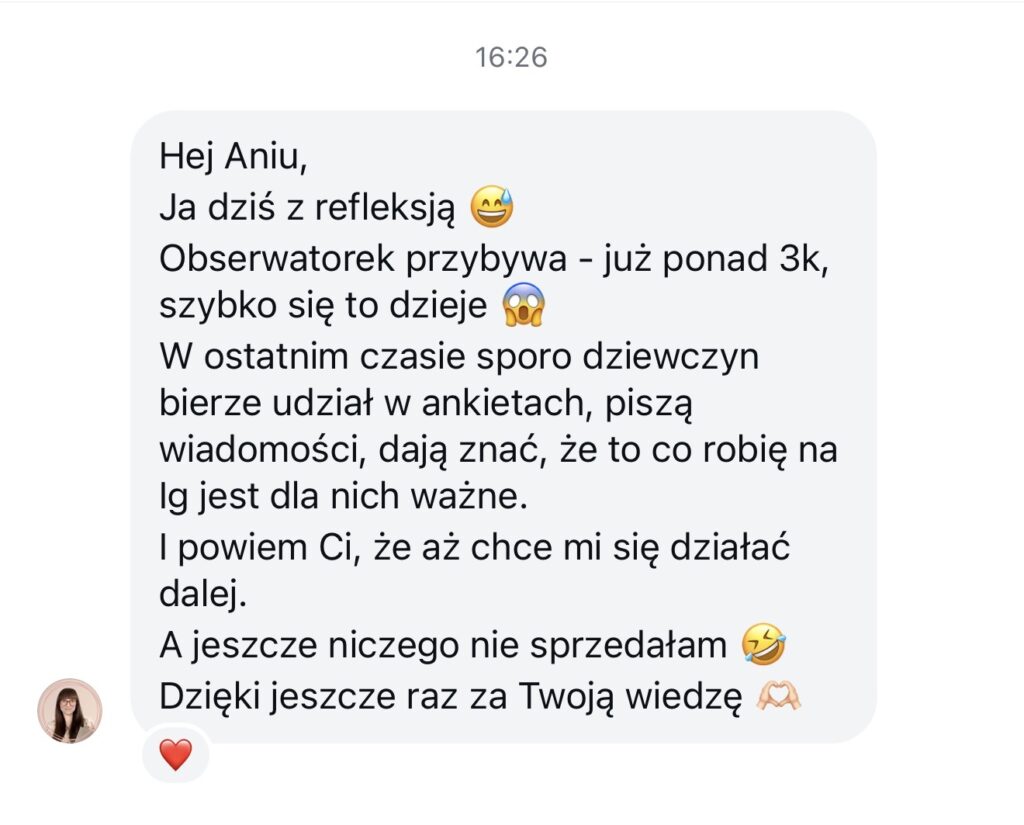Open the sender's profile picture
This screenshot has height=825, width=1024.
[70, 710]
